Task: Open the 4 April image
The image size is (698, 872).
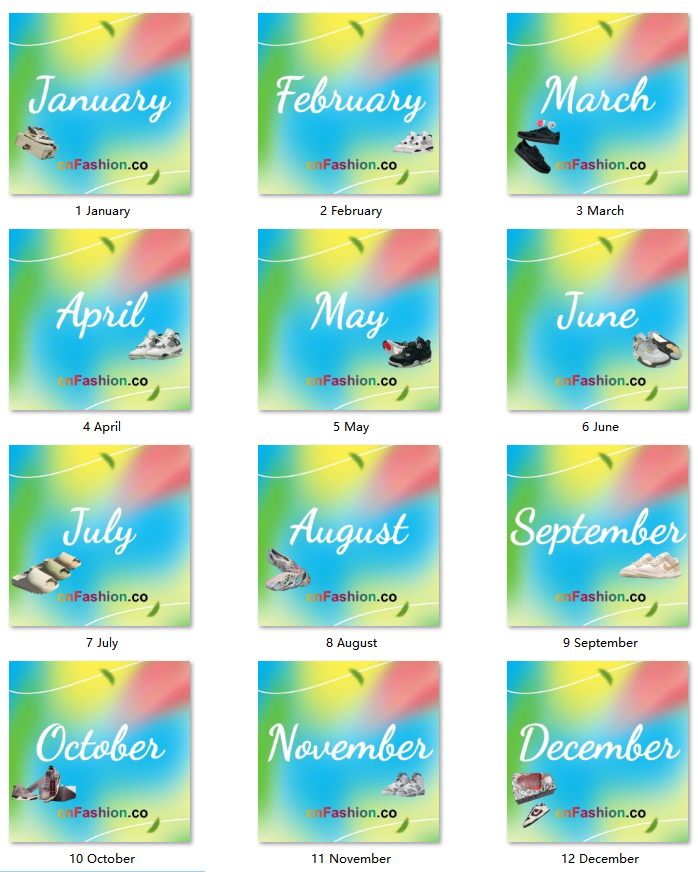Action: 100,320
